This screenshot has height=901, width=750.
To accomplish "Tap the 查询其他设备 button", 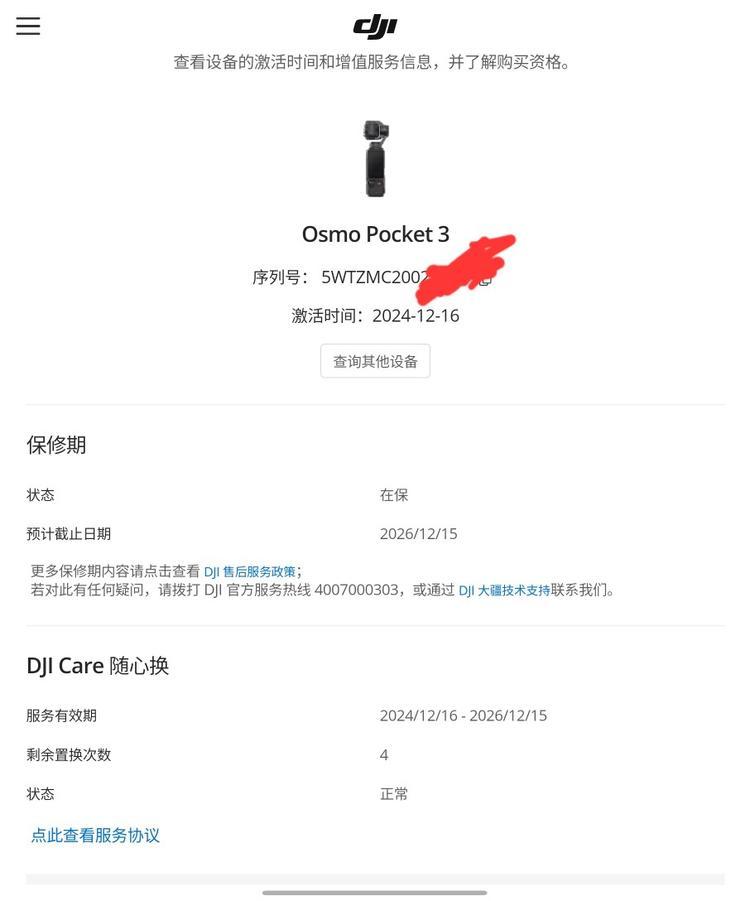I will coord(375,361).
